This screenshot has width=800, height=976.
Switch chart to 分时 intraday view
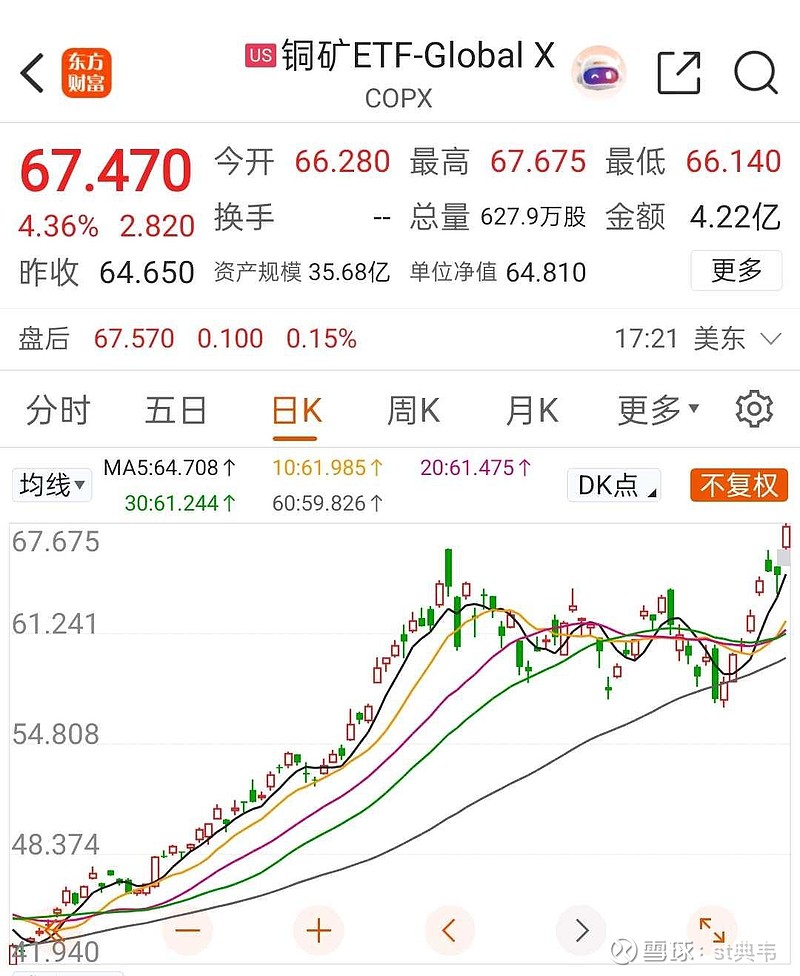(57, 409)
